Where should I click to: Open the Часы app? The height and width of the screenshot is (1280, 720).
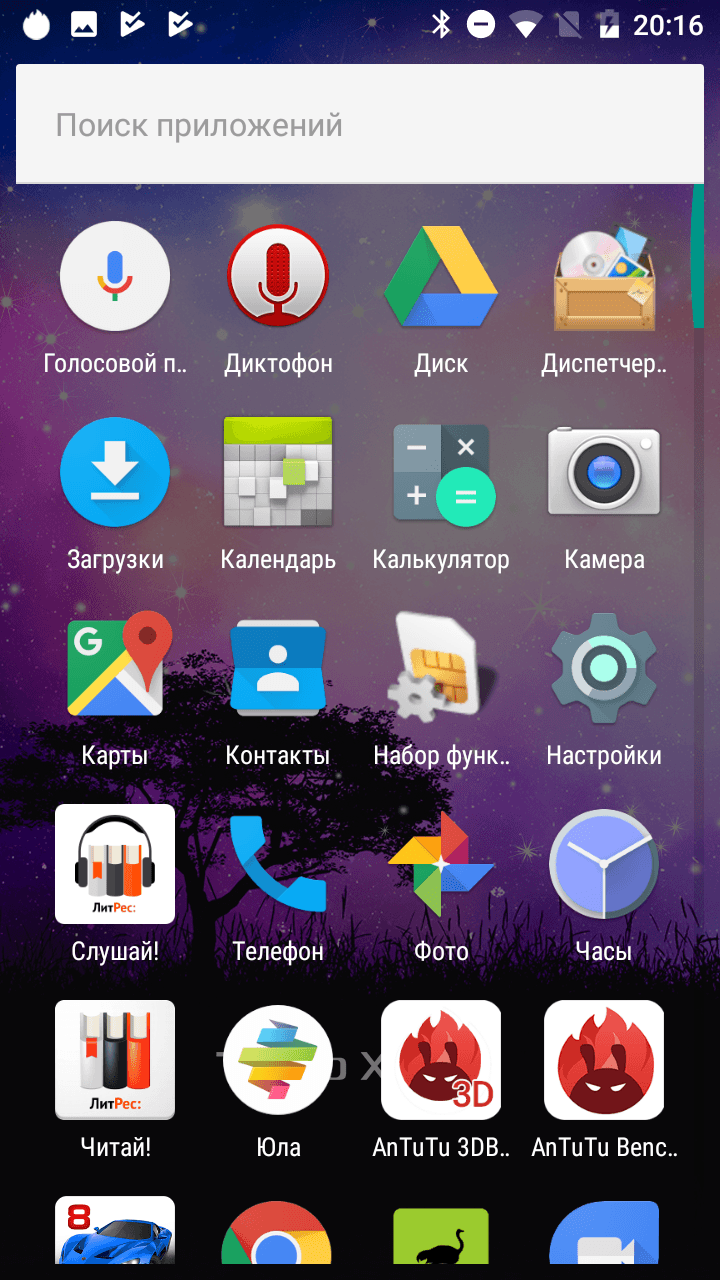click(604, 863)
